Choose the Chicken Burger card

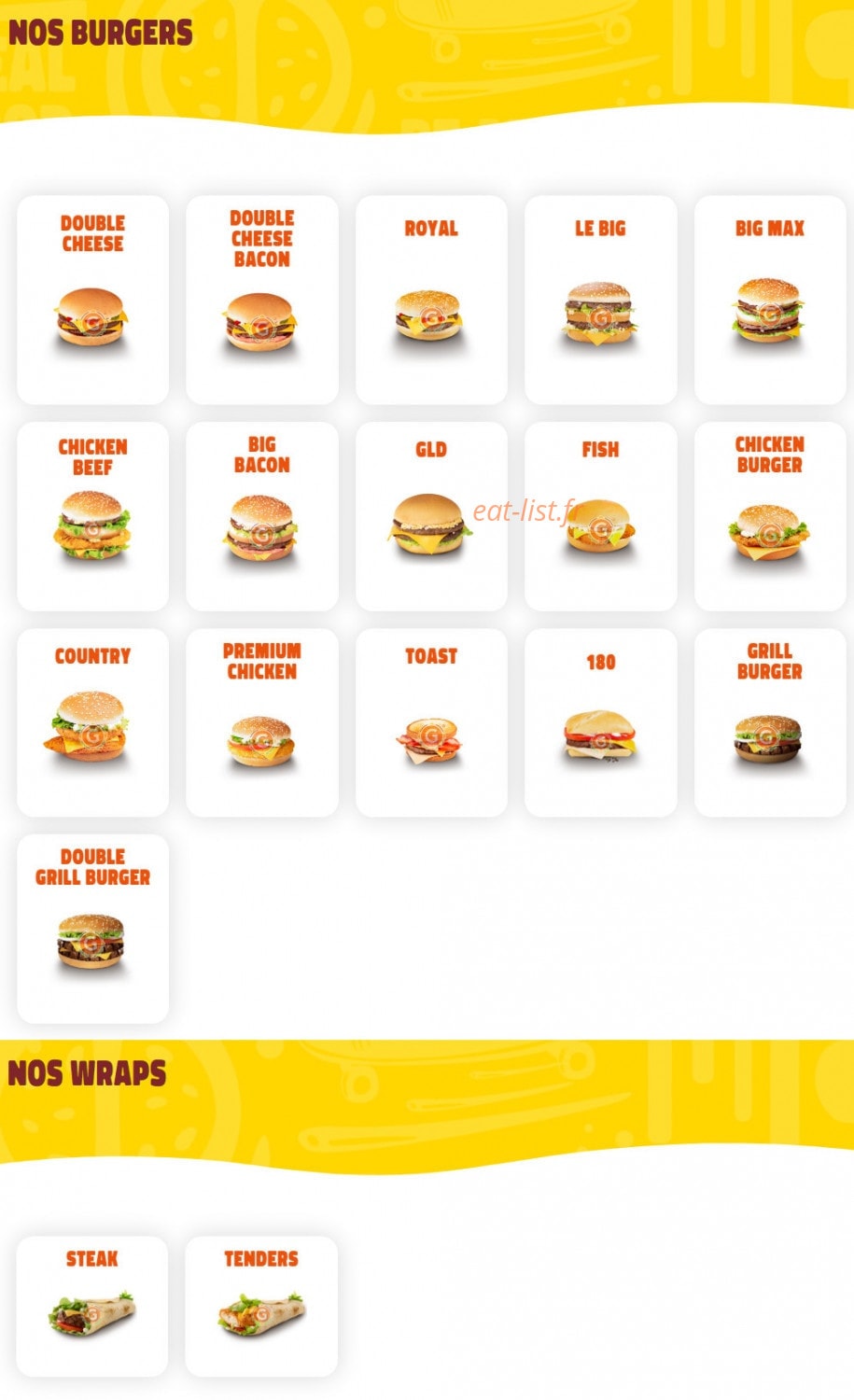pos(769,516)
